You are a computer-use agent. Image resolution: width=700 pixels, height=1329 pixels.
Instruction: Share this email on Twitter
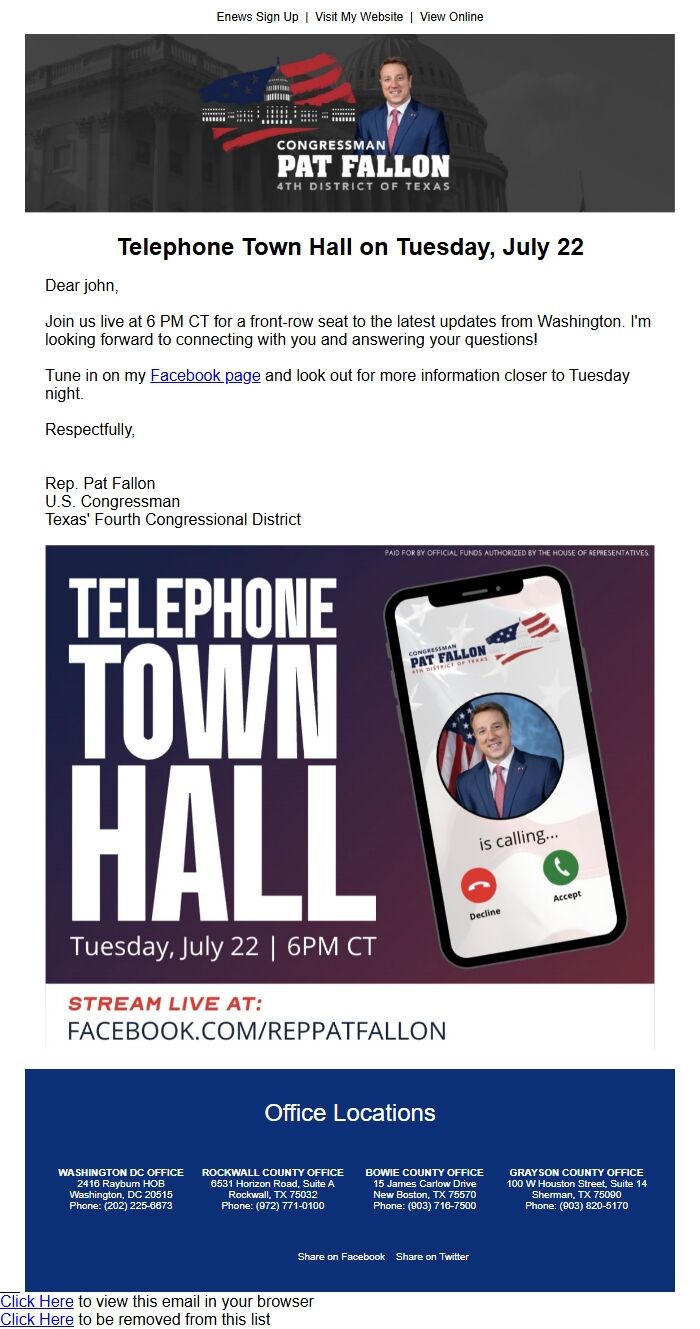point(432,1257)
